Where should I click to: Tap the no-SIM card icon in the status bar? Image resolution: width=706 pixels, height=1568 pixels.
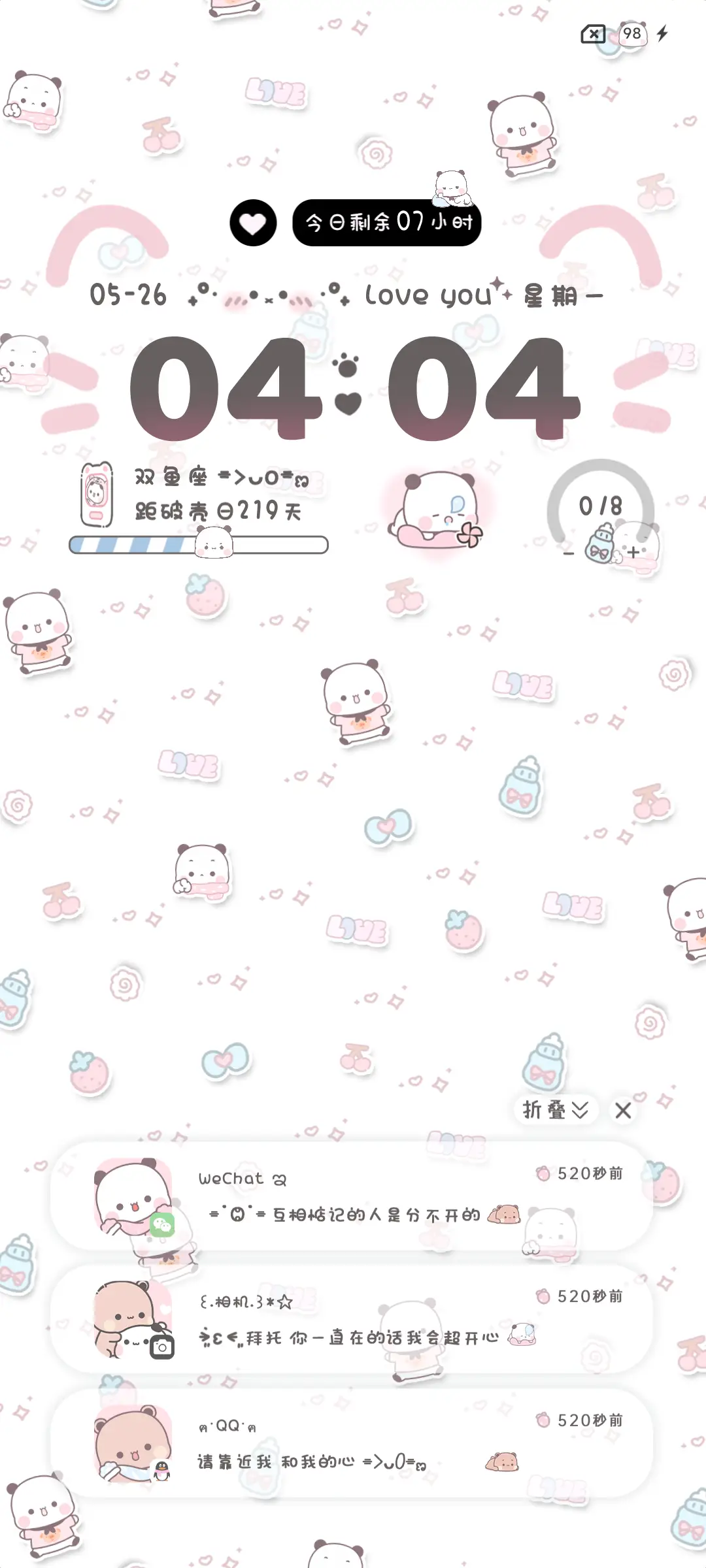[x=592, y=34]
